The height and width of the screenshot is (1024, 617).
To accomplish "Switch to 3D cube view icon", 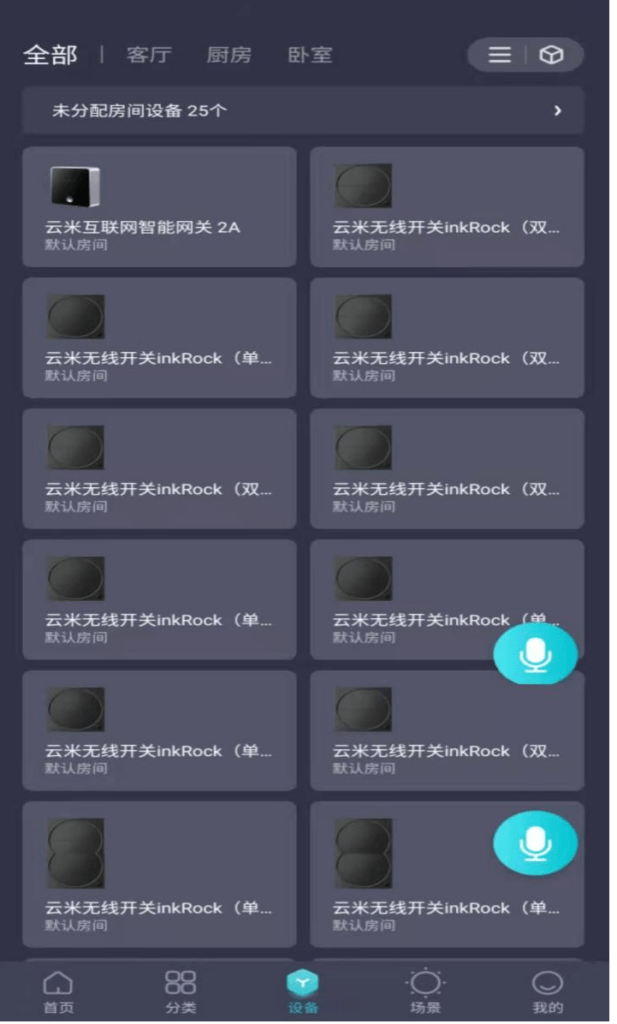I will (x=551, y=55).
